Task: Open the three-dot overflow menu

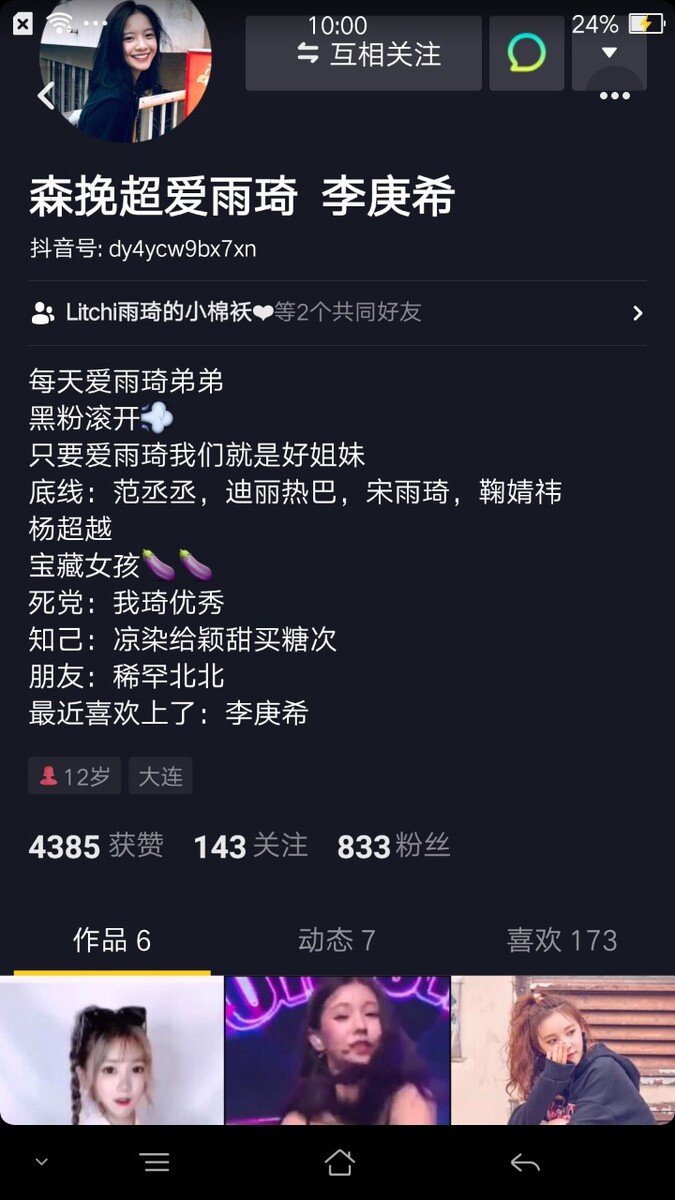Action: (x=614, y=96)
